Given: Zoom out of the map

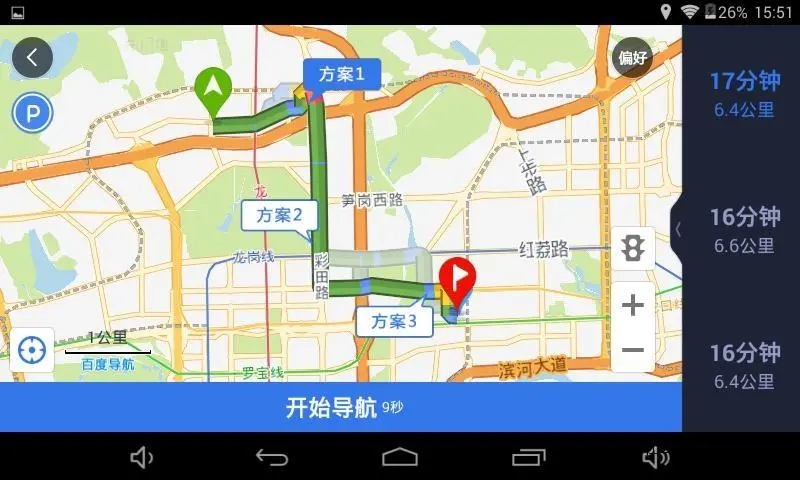Looking at the screenshot, I should point(632,350).
